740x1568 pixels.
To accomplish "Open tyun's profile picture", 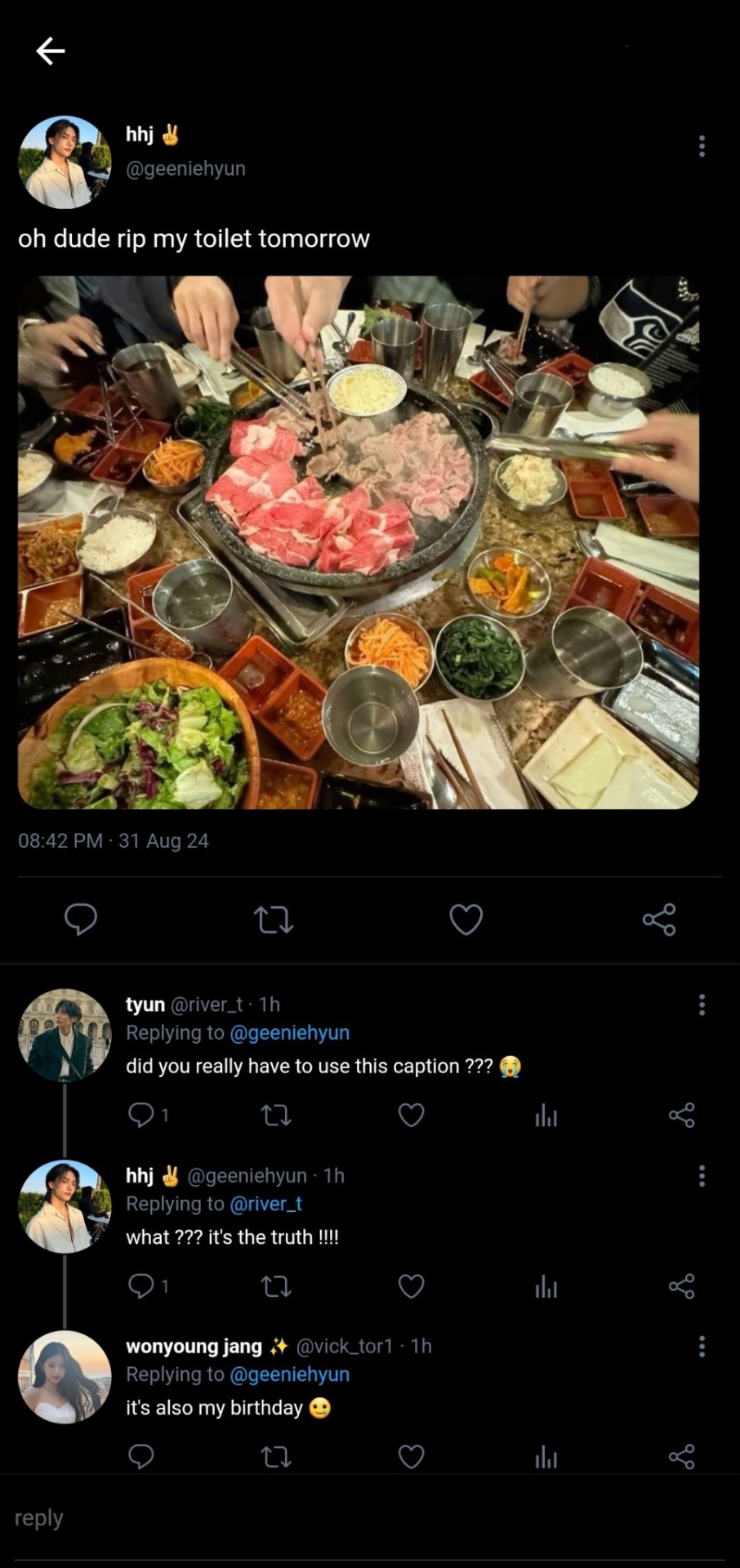I will (x=65, y=1036).
